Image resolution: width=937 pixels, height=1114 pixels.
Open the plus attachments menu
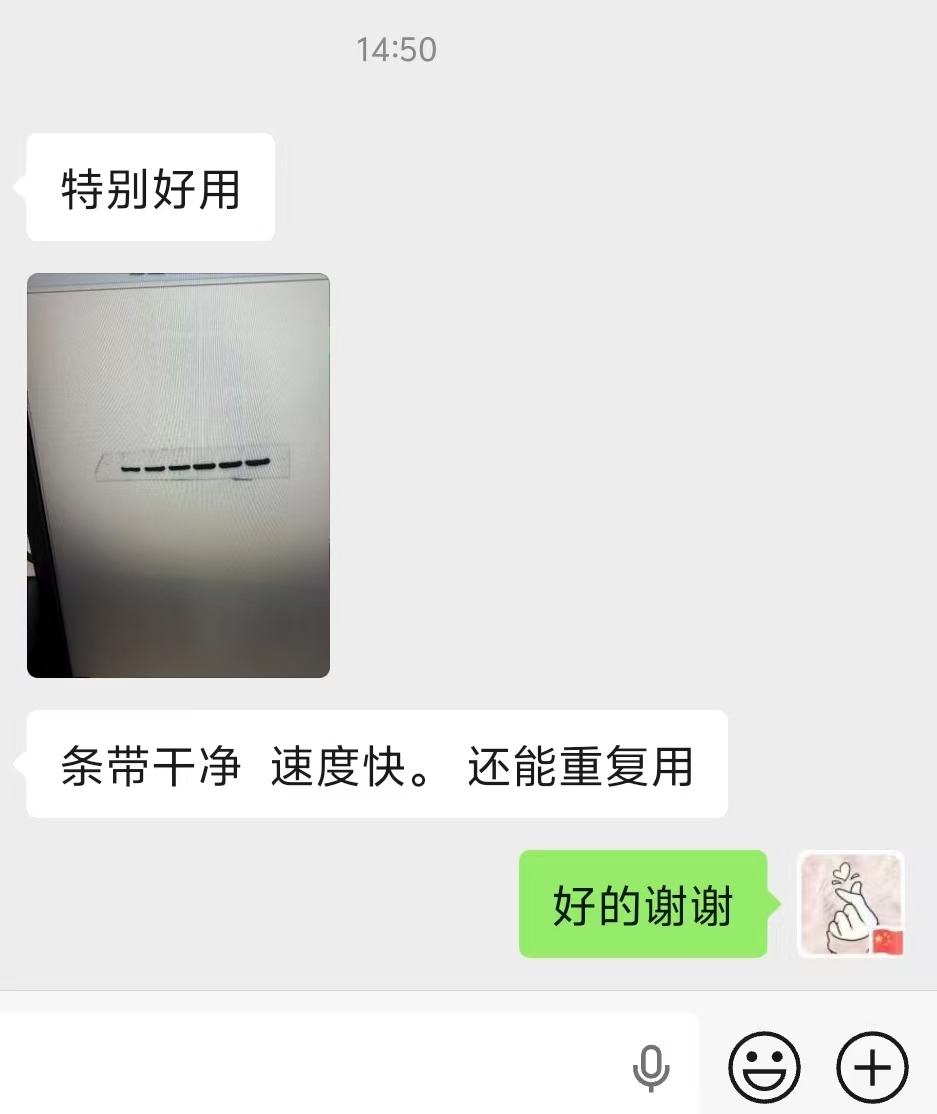point(872,1067)
